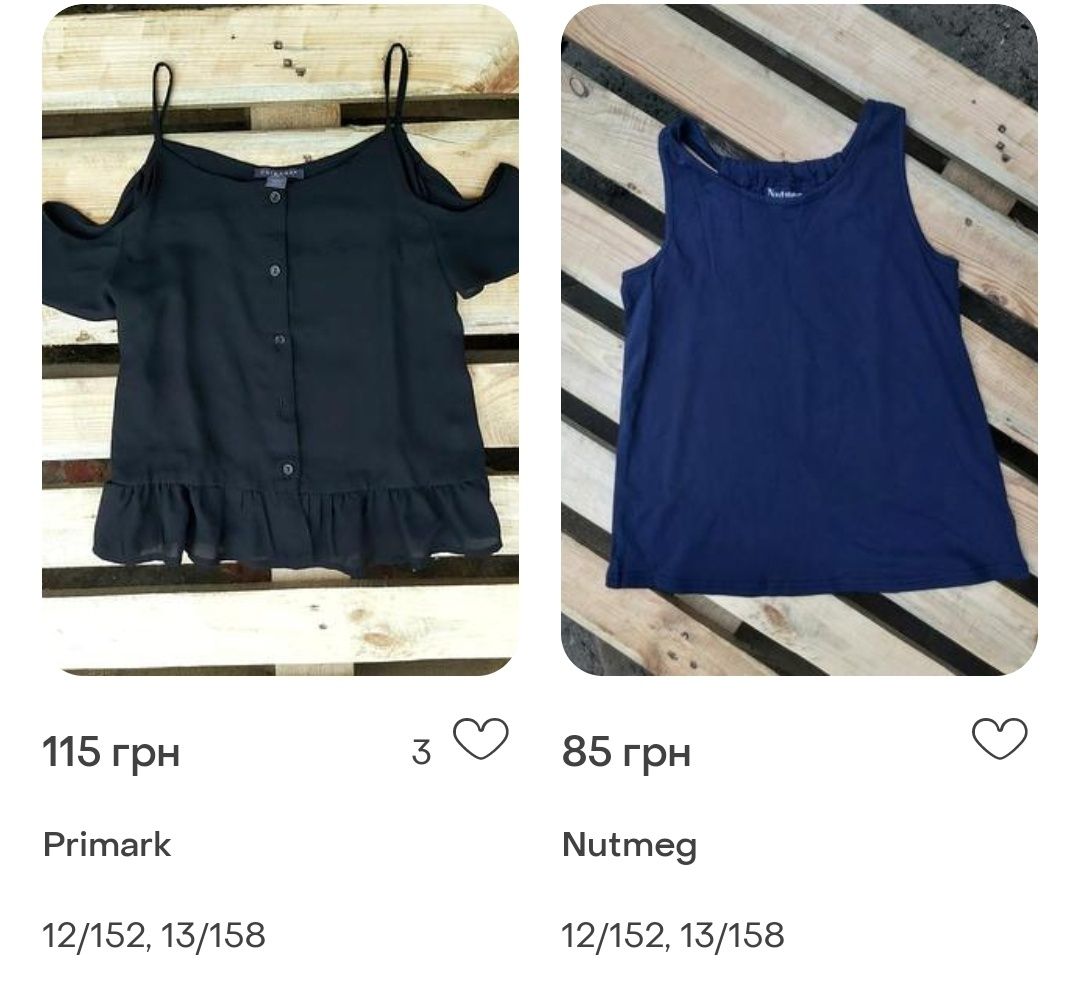The width and height of the screenshot is (1079, 1005).
Task: Open the Nutmeg navy tank top listing
Action: [x=798, y=340]
